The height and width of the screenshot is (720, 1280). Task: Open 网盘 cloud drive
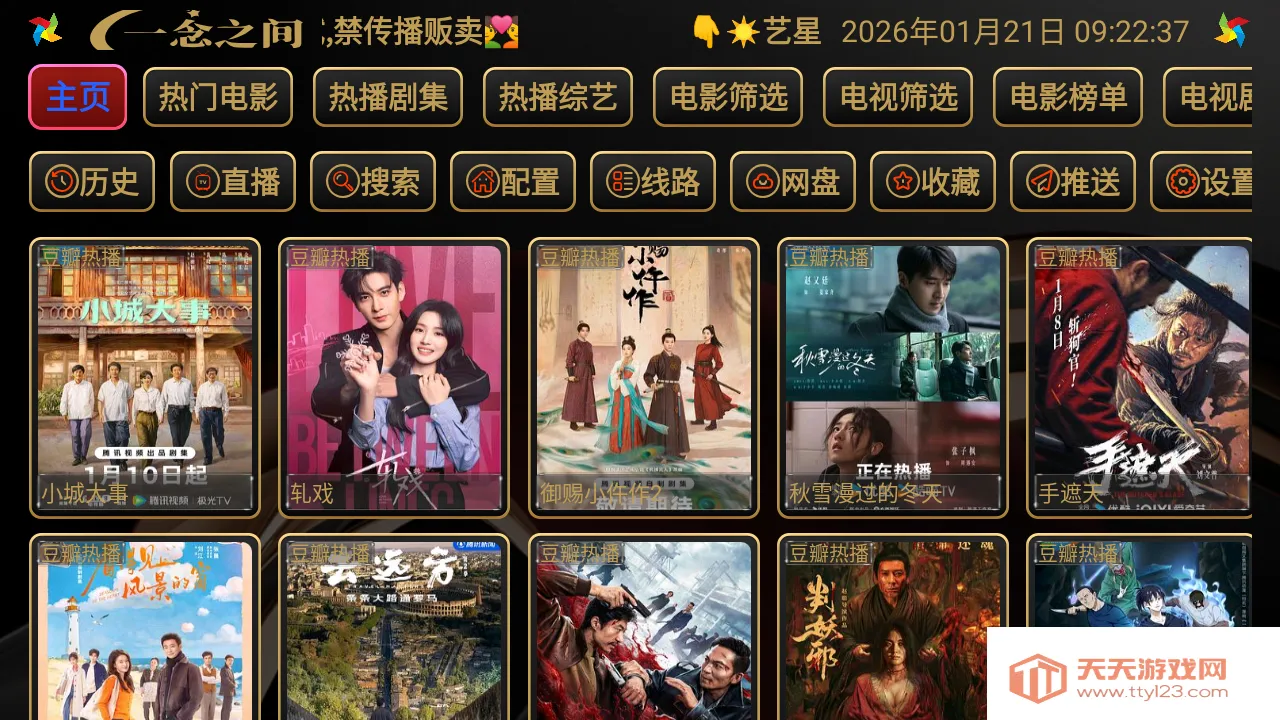793,182
